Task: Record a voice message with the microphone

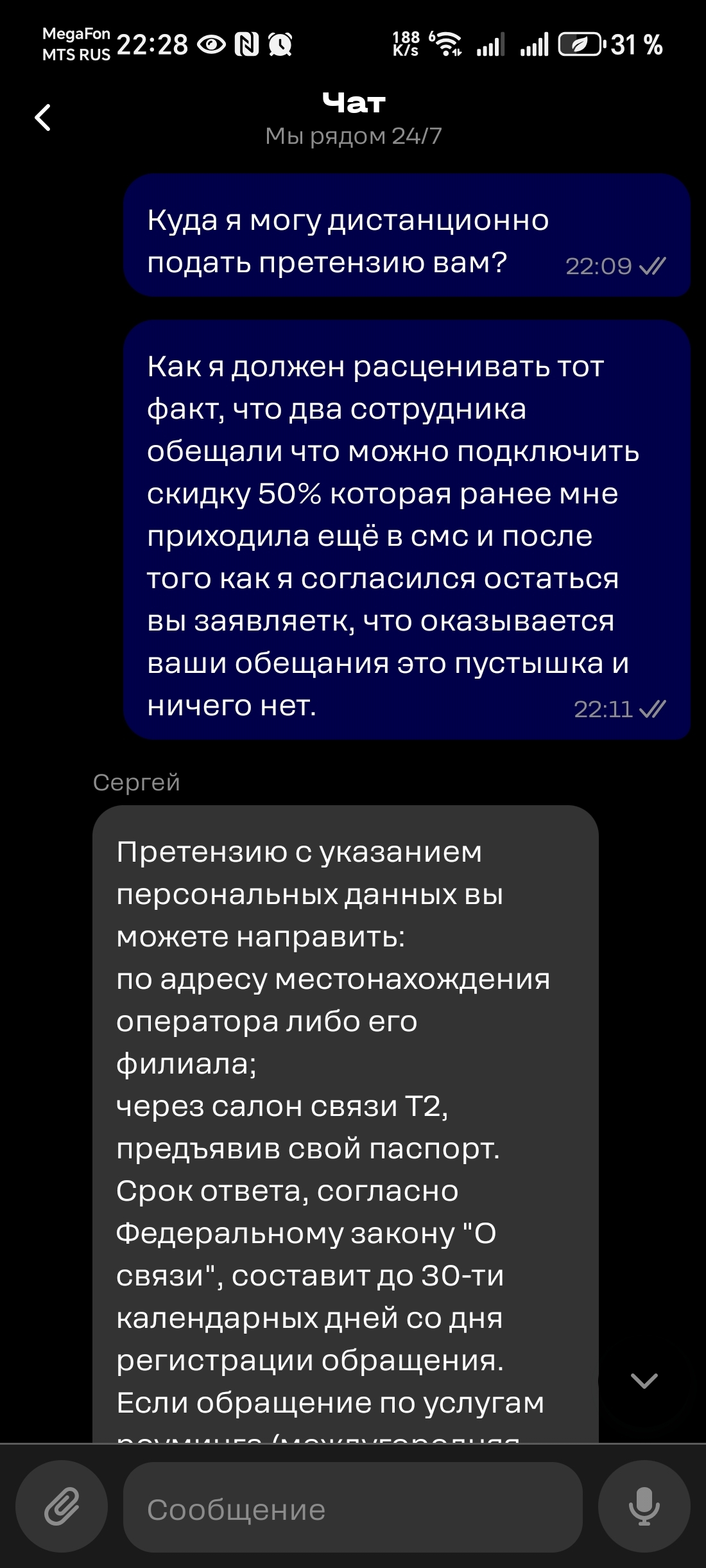Action: (644, 1507)
